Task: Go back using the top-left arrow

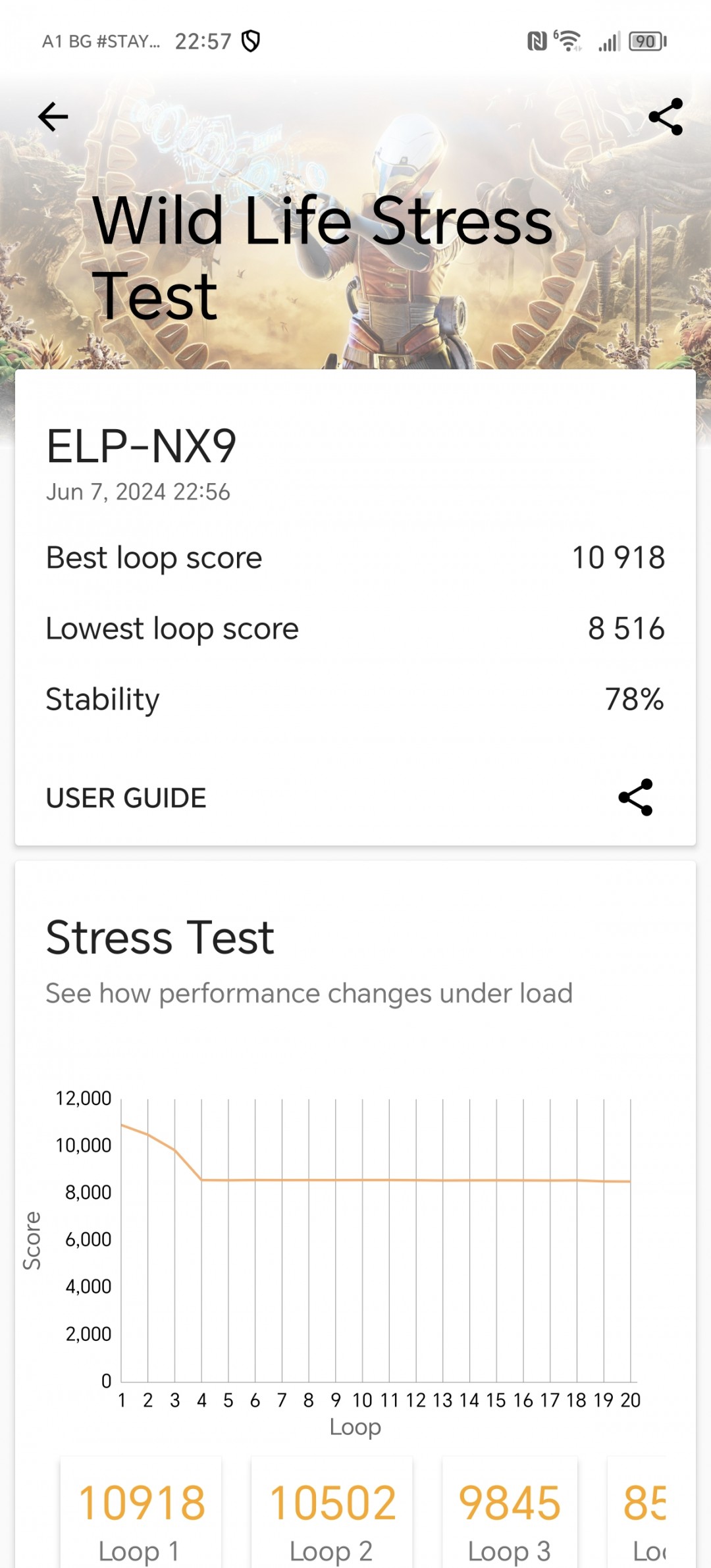Action: [53, 117]
